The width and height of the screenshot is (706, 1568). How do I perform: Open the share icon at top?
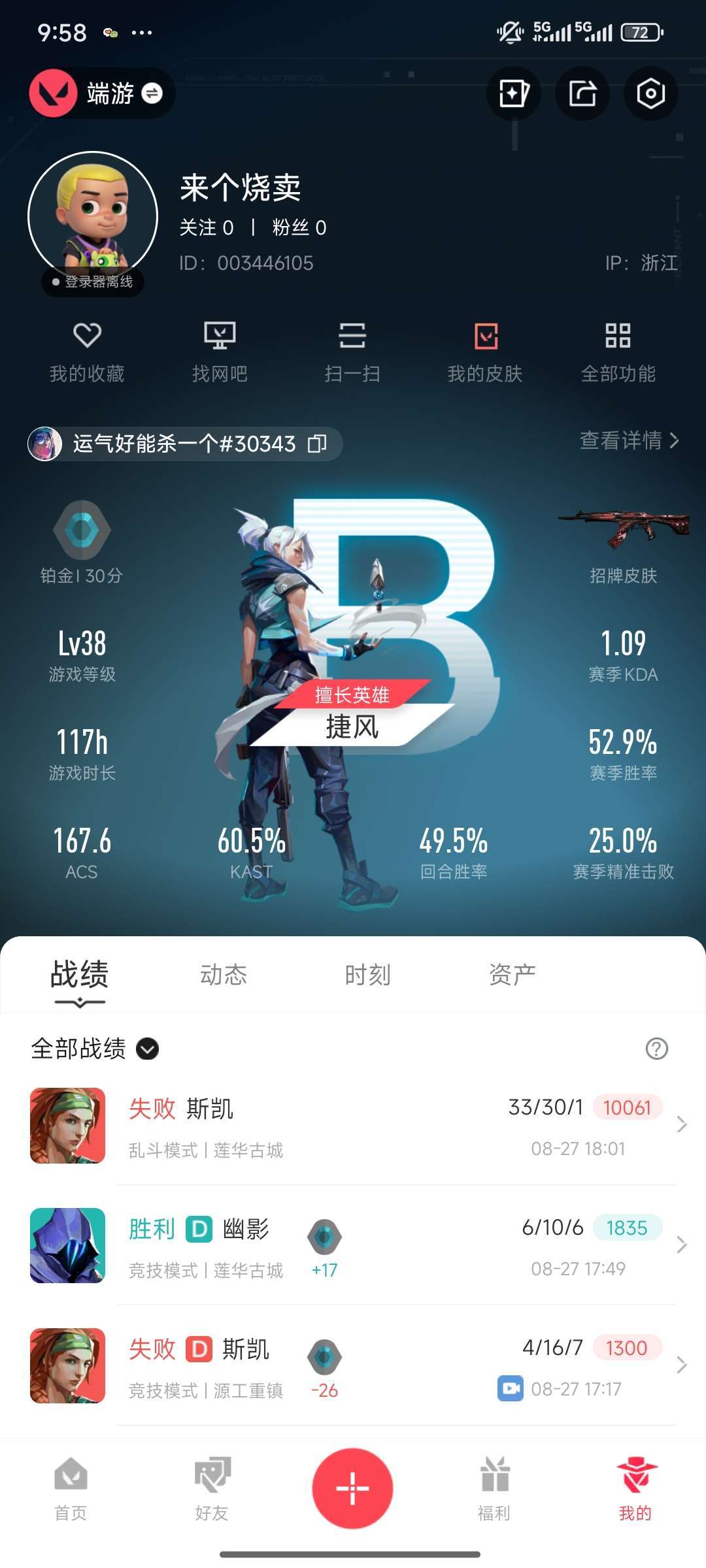click(x=582, y=93)
